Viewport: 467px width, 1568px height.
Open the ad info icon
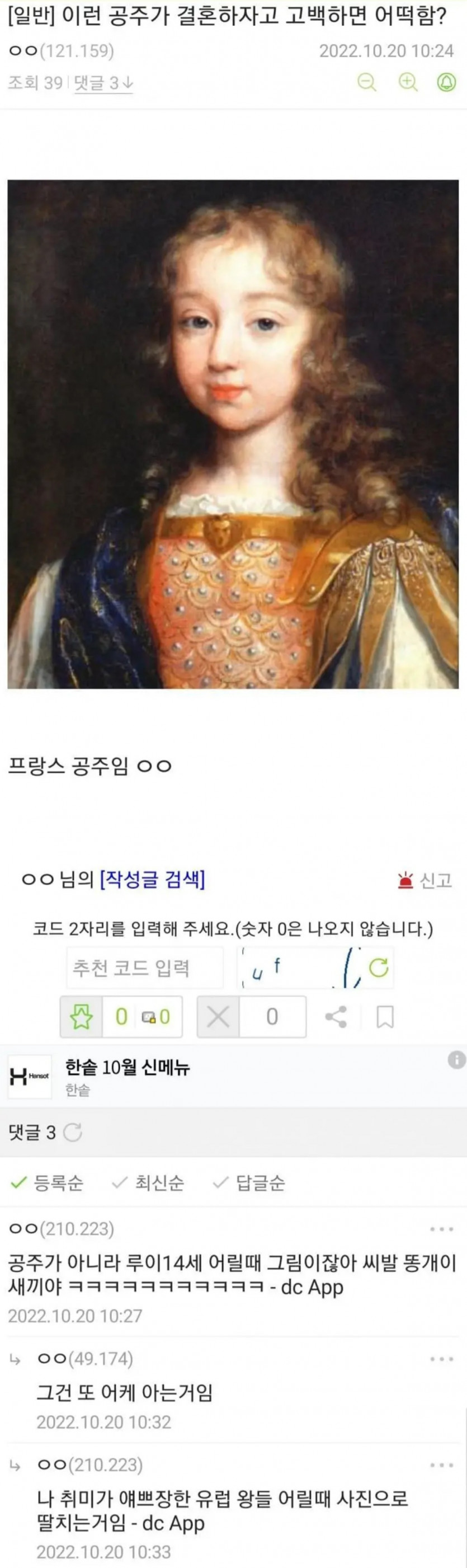[456, 1060]
